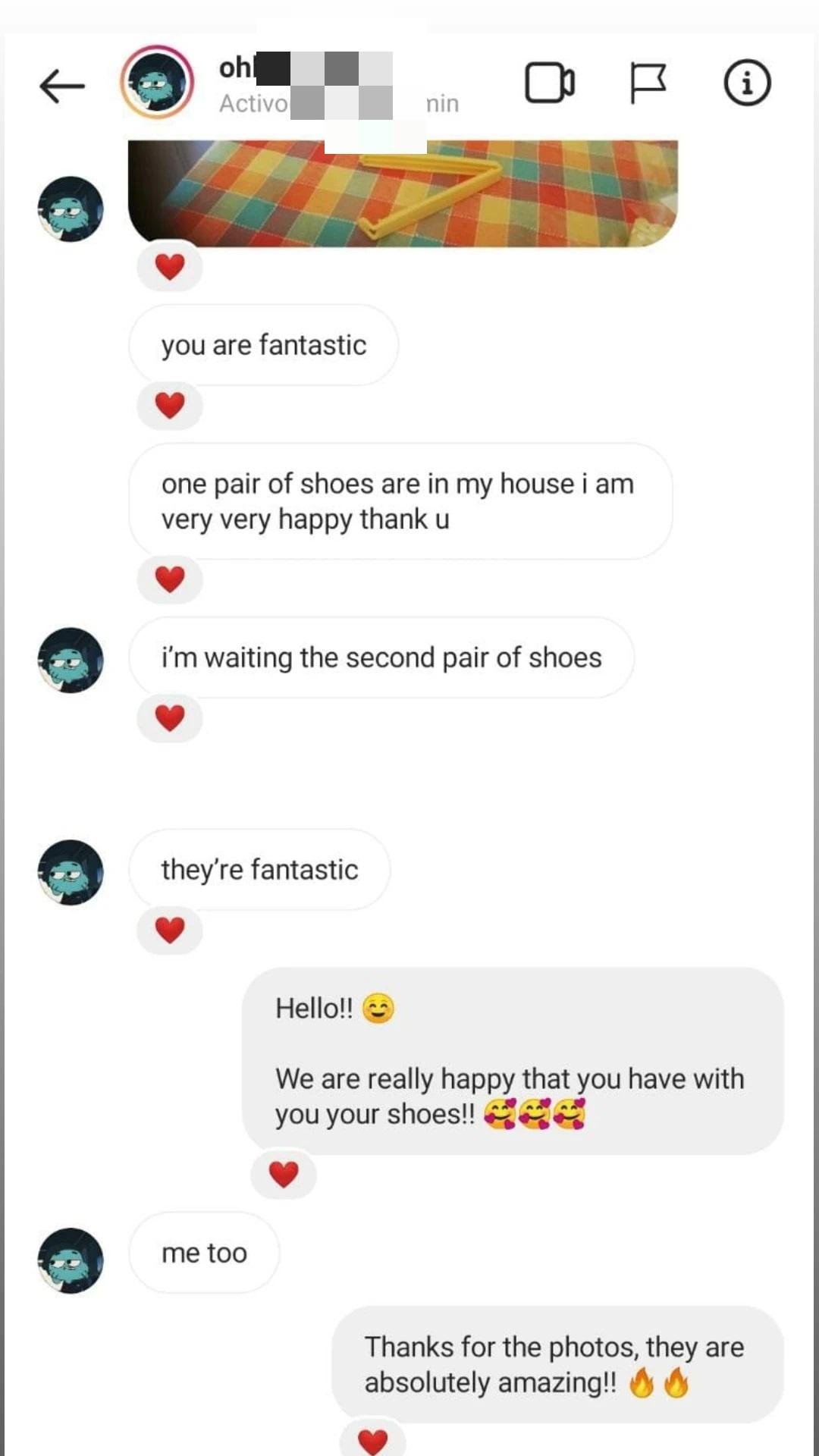Screen dimensions: 819x1456
Task: Open sender avatar beside "me too"
Action: coord(71,1260)
